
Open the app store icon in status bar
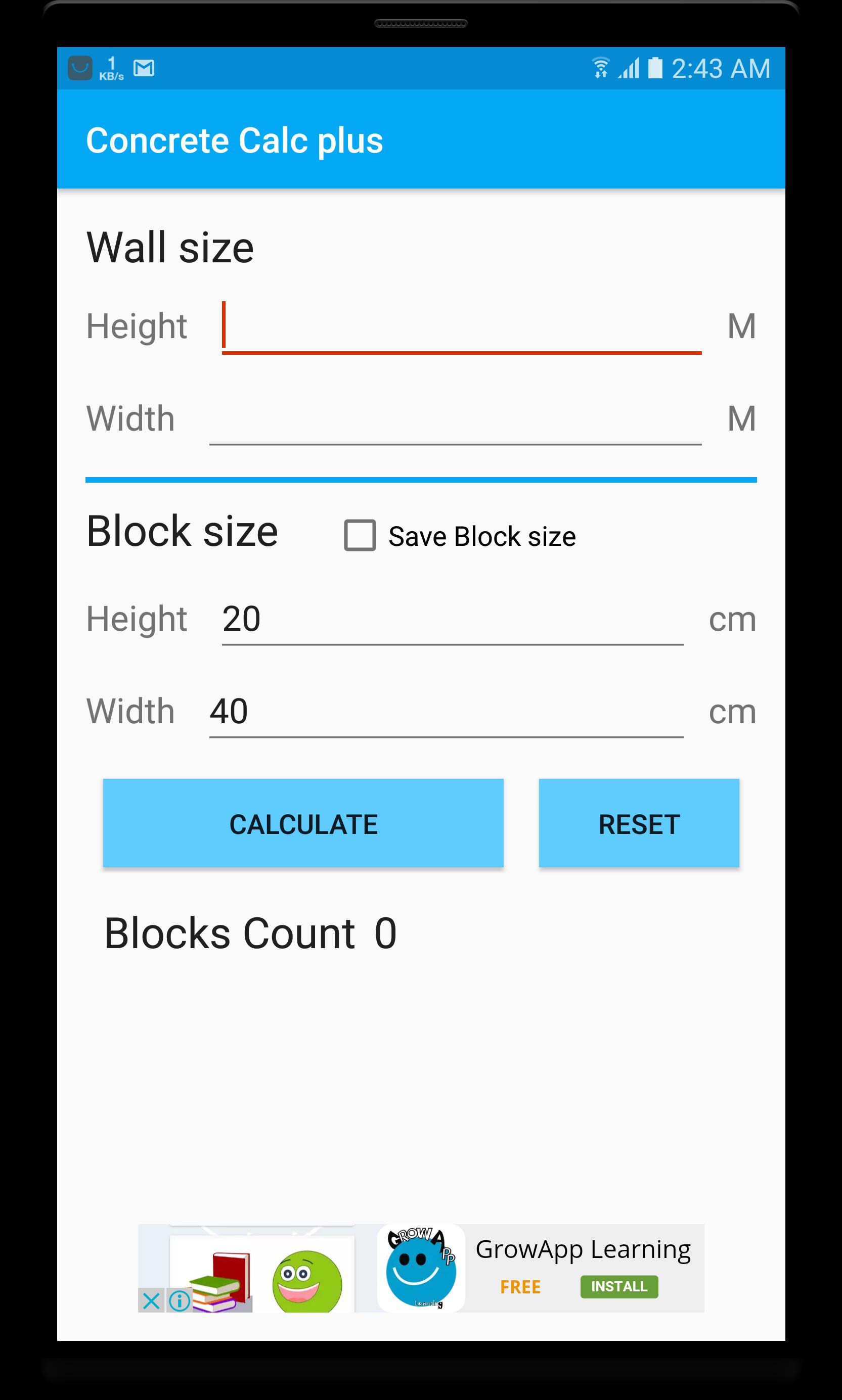(79, 68)
